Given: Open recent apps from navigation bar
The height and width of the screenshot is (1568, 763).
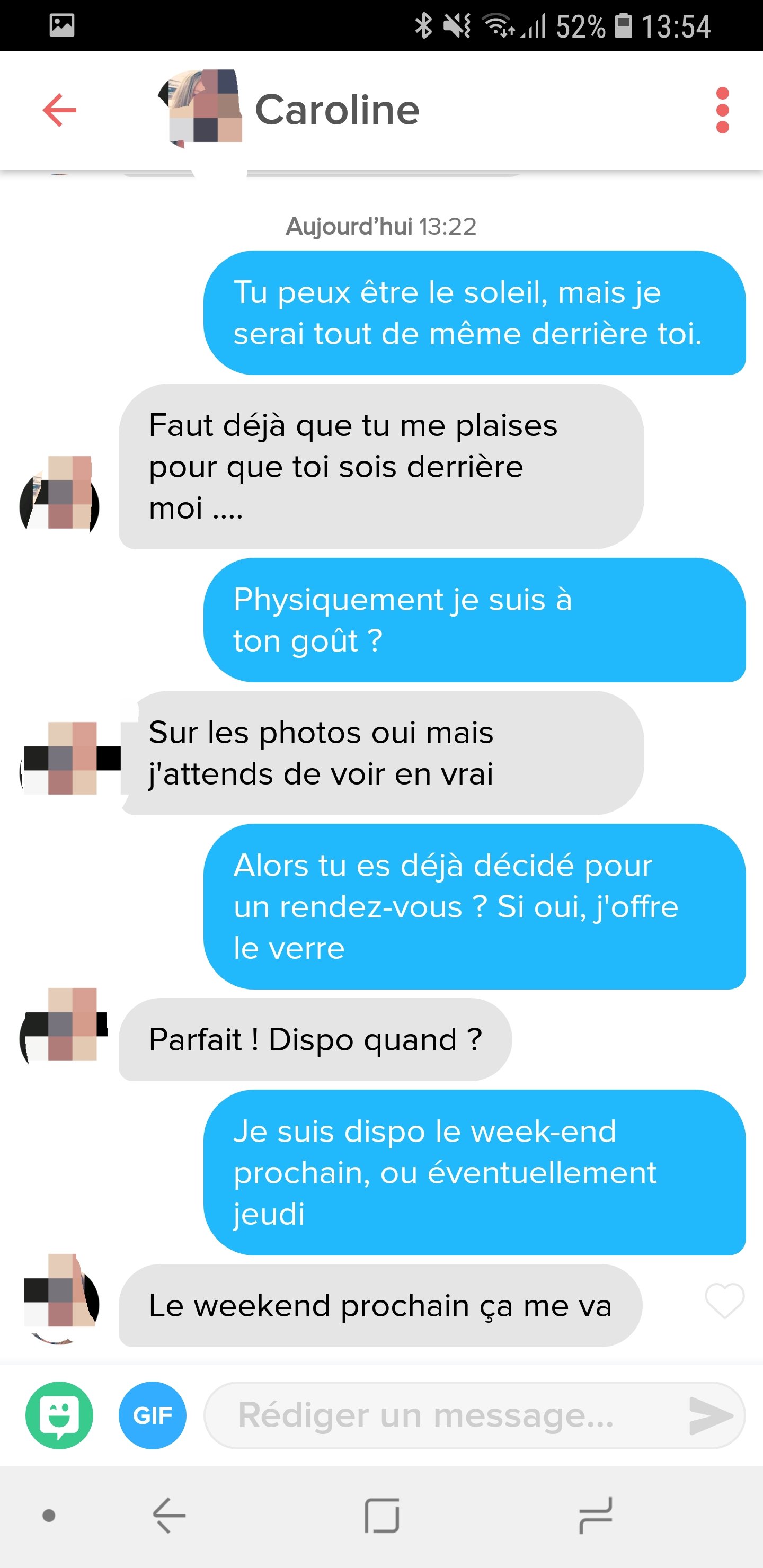Looking at the screenshot, I should tap(595, 1515).
